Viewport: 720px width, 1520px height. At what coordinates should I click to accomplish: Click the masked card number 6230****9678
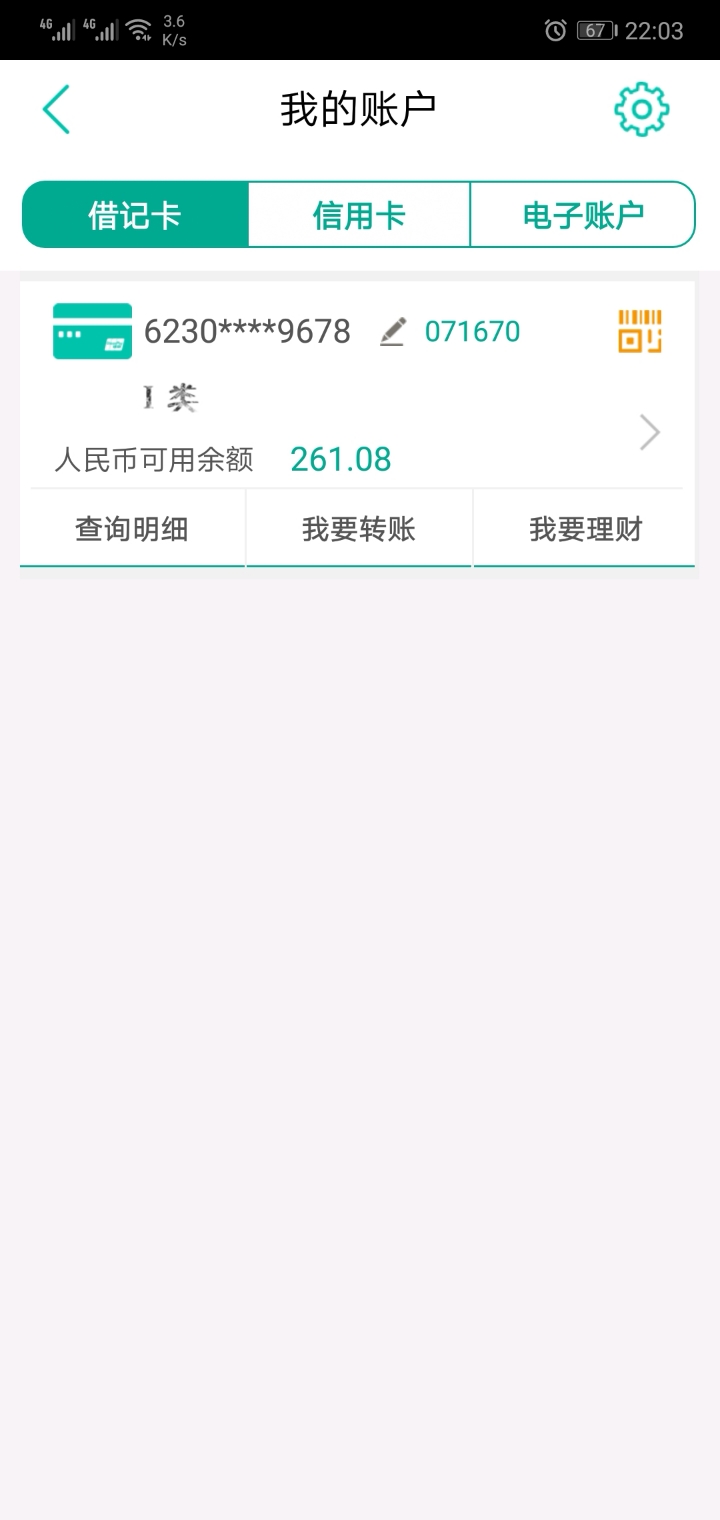246,330
